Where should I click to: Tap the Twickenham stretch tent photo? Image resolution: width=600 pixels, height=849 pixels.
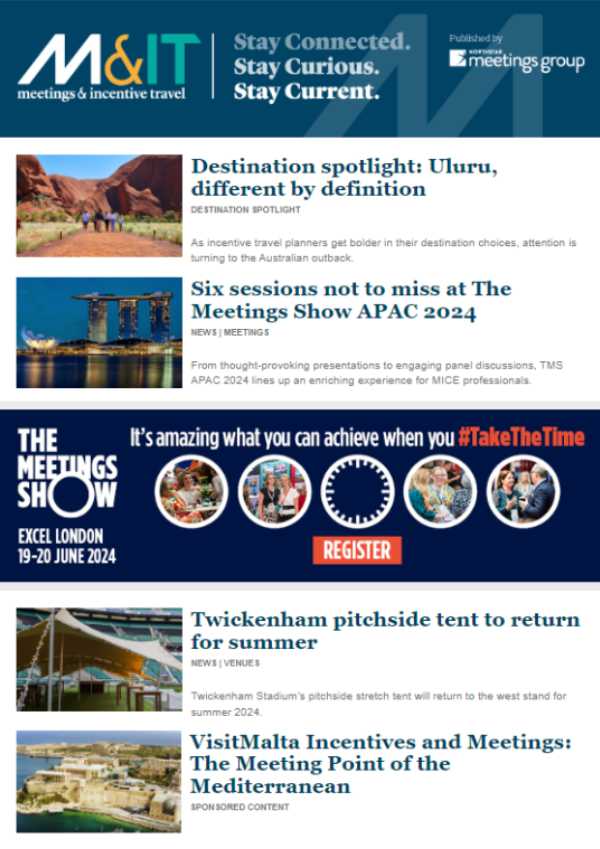pos(99,659)
